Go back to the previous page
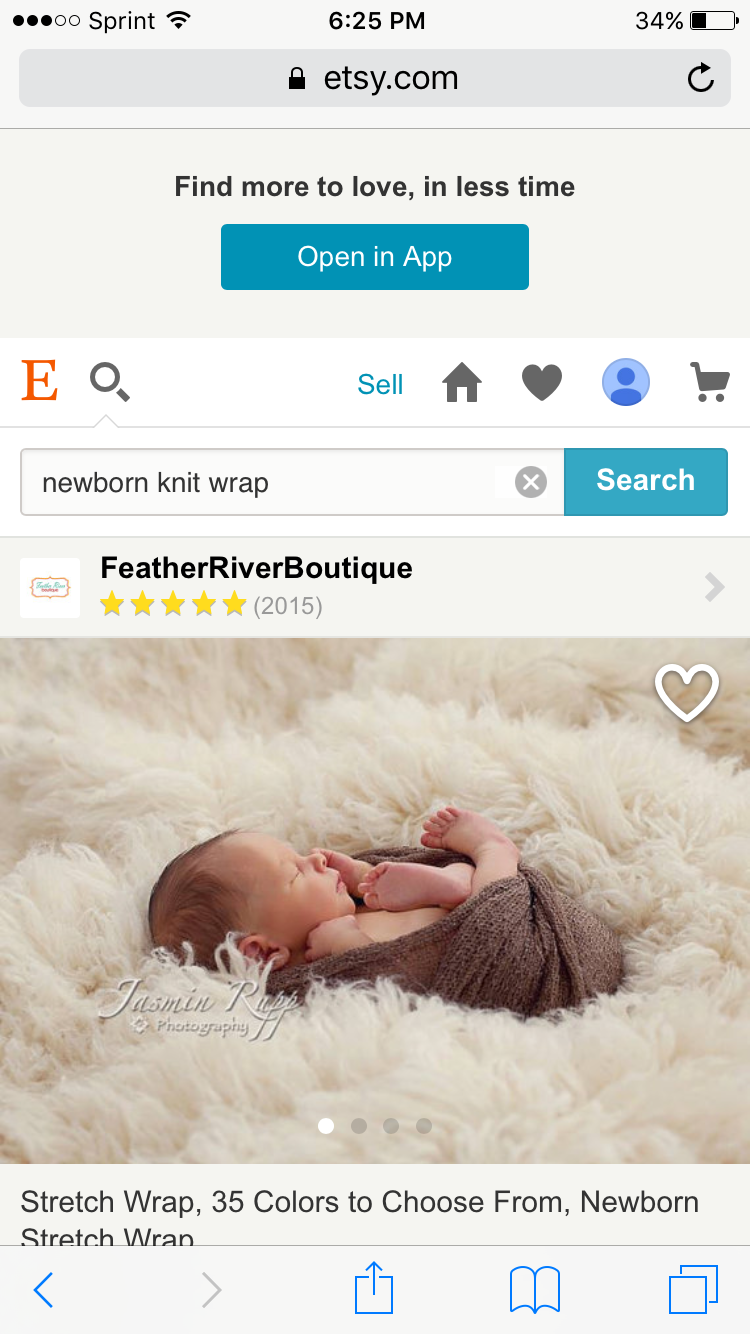 (x=43, y=1290)
